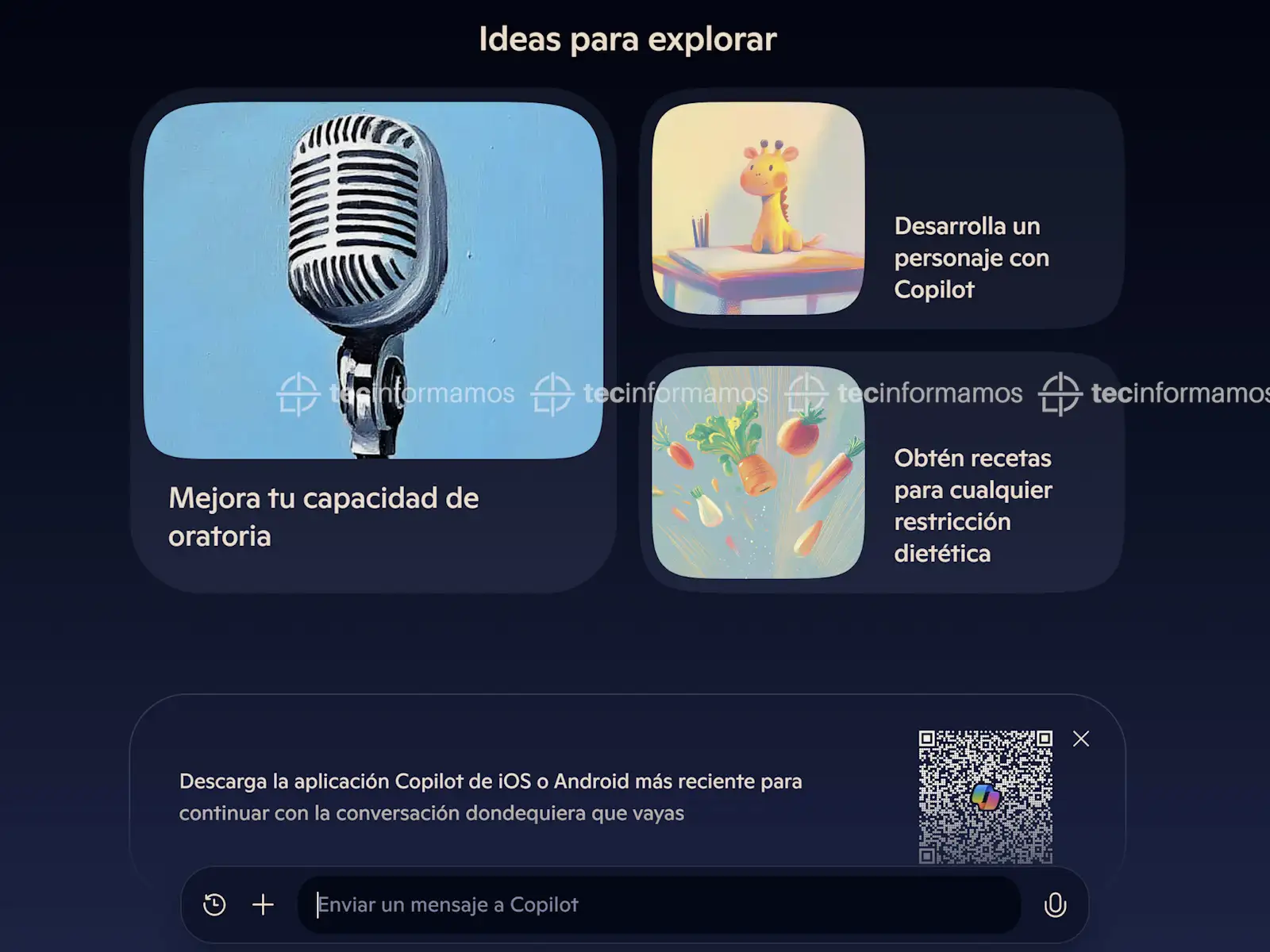Open the recetas para restricción dietética card
This screenshot has width=1270, height=952.
pos(881,473)
